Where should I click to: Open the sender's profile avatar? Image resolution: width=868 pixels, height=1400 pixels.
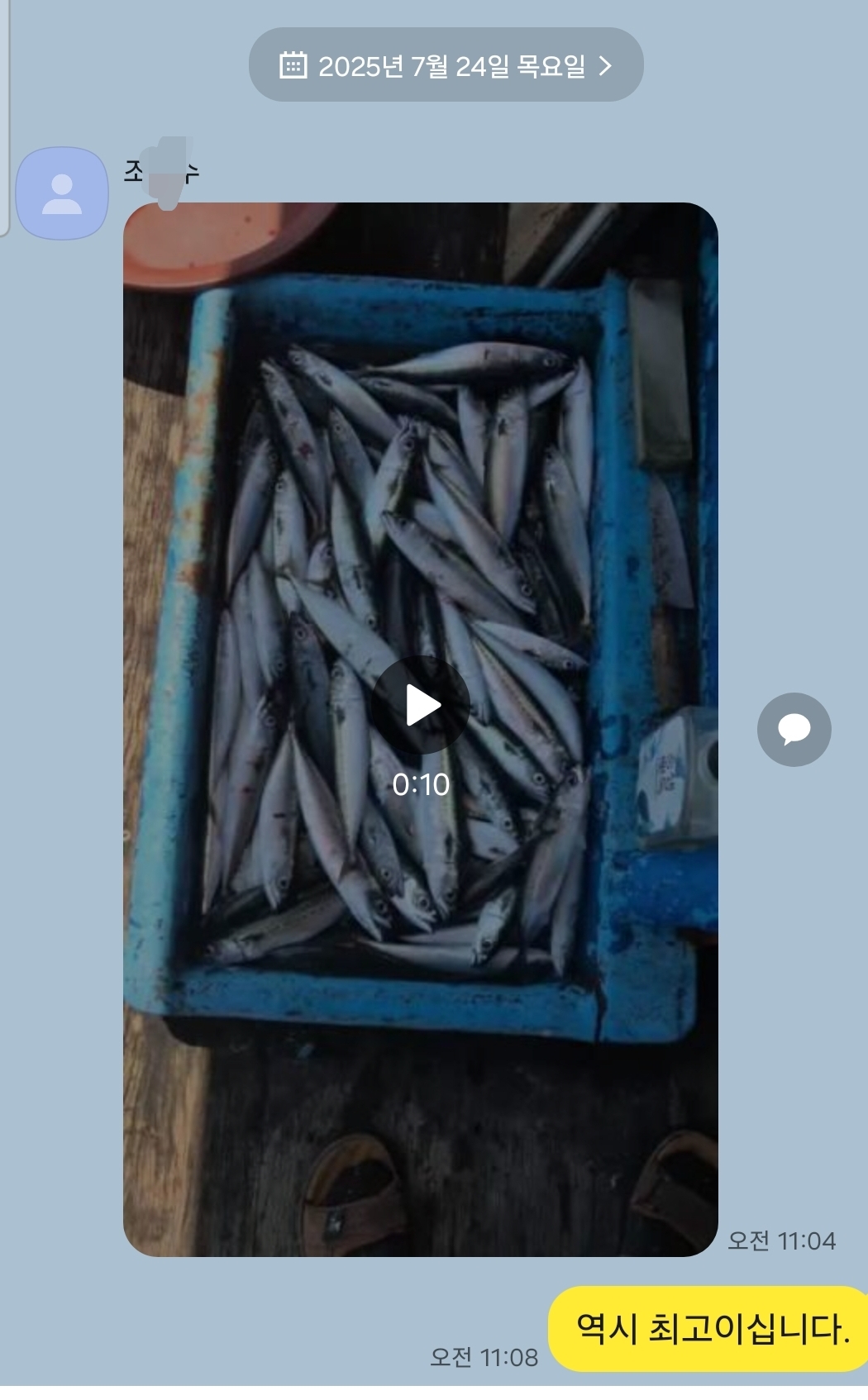click(63, 193)
